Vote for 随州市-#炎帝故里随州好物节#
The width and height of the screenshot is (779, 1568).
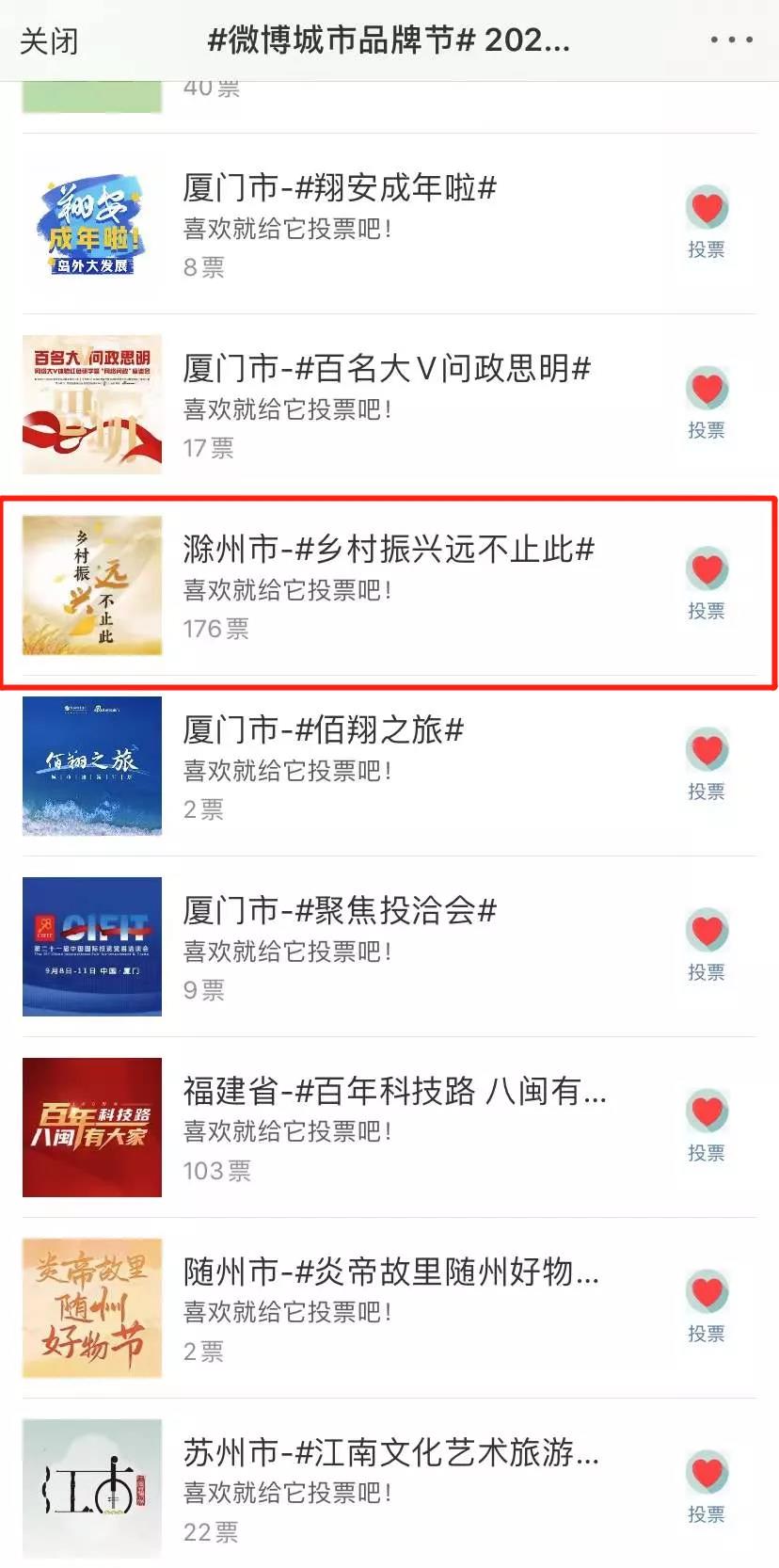707,1306
